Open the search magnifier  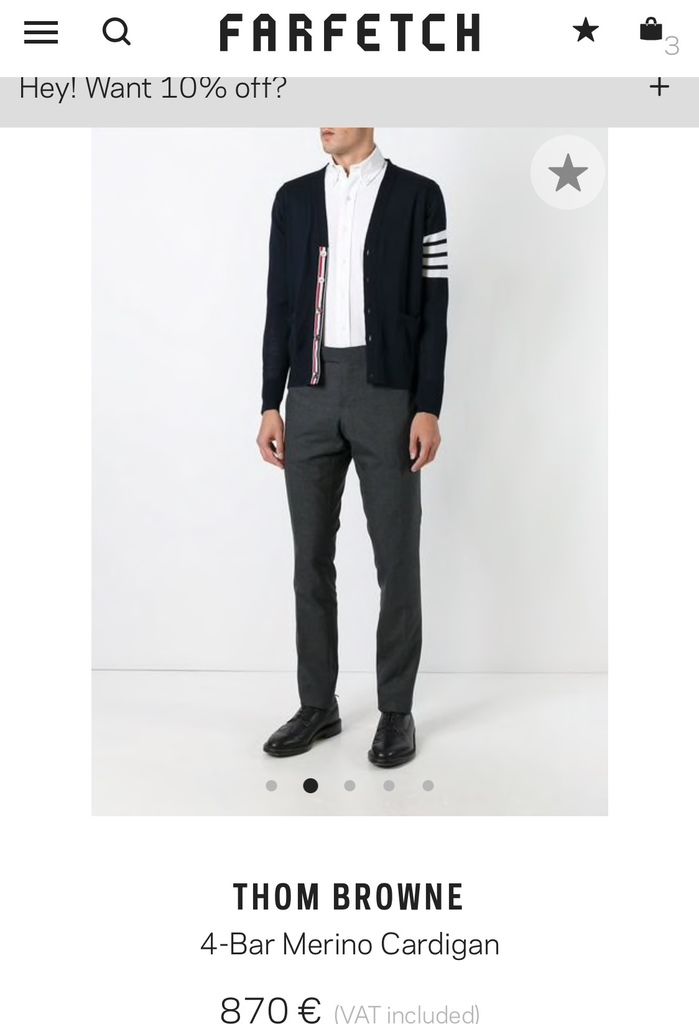[x=117, y=33]
